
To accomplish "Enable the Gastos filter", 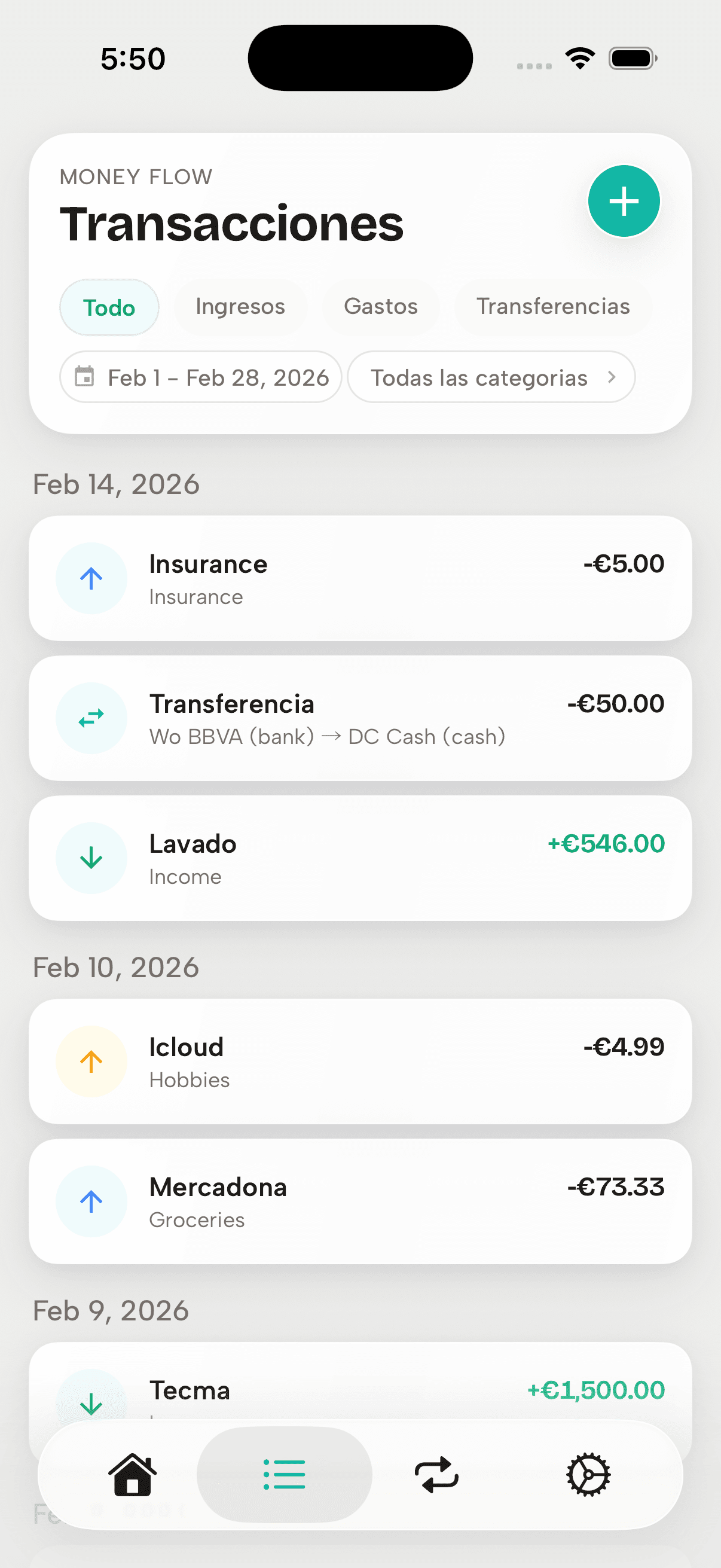I will [380, 307].
